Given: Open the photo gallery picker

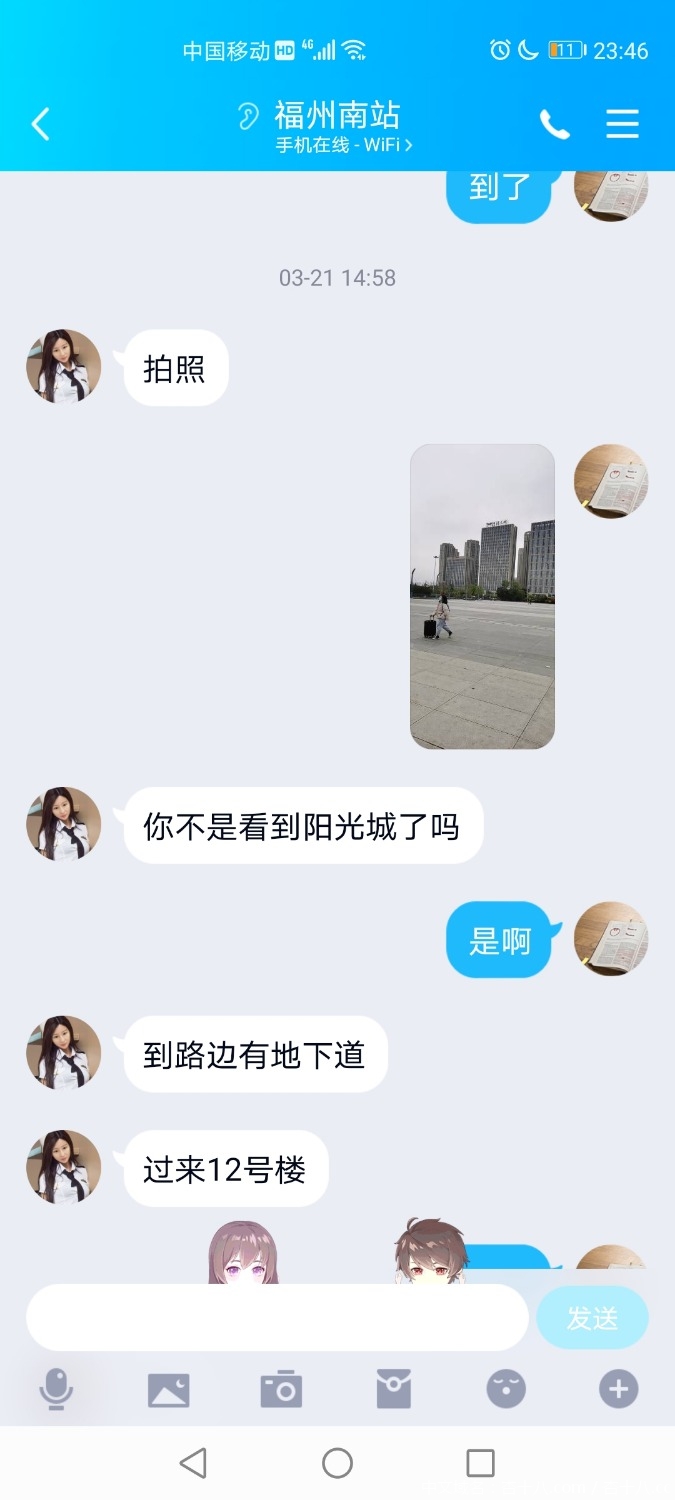Looking at the screenshot, I should pos(168,1389).
